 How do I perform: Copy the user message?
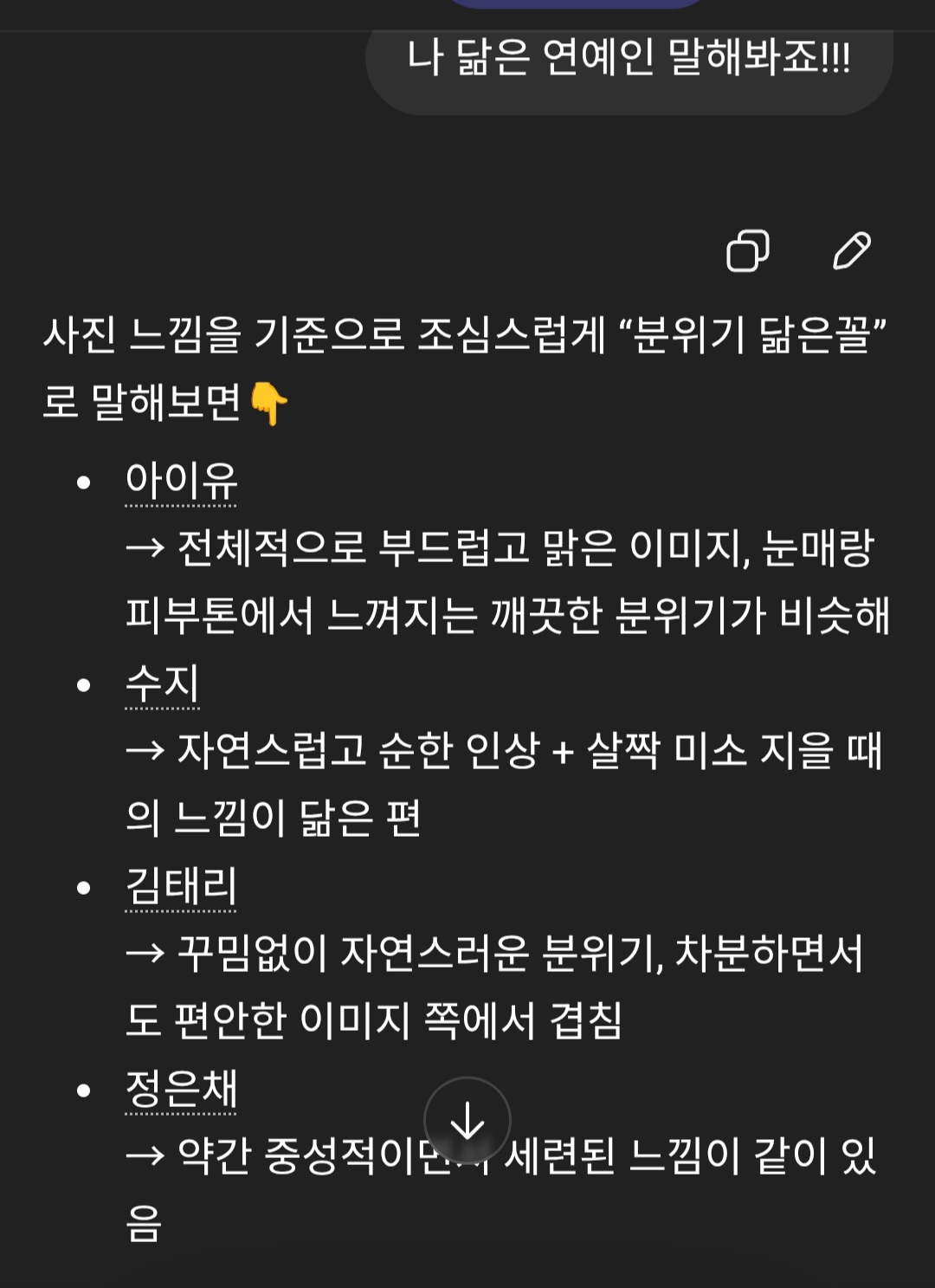click(747, 251)
